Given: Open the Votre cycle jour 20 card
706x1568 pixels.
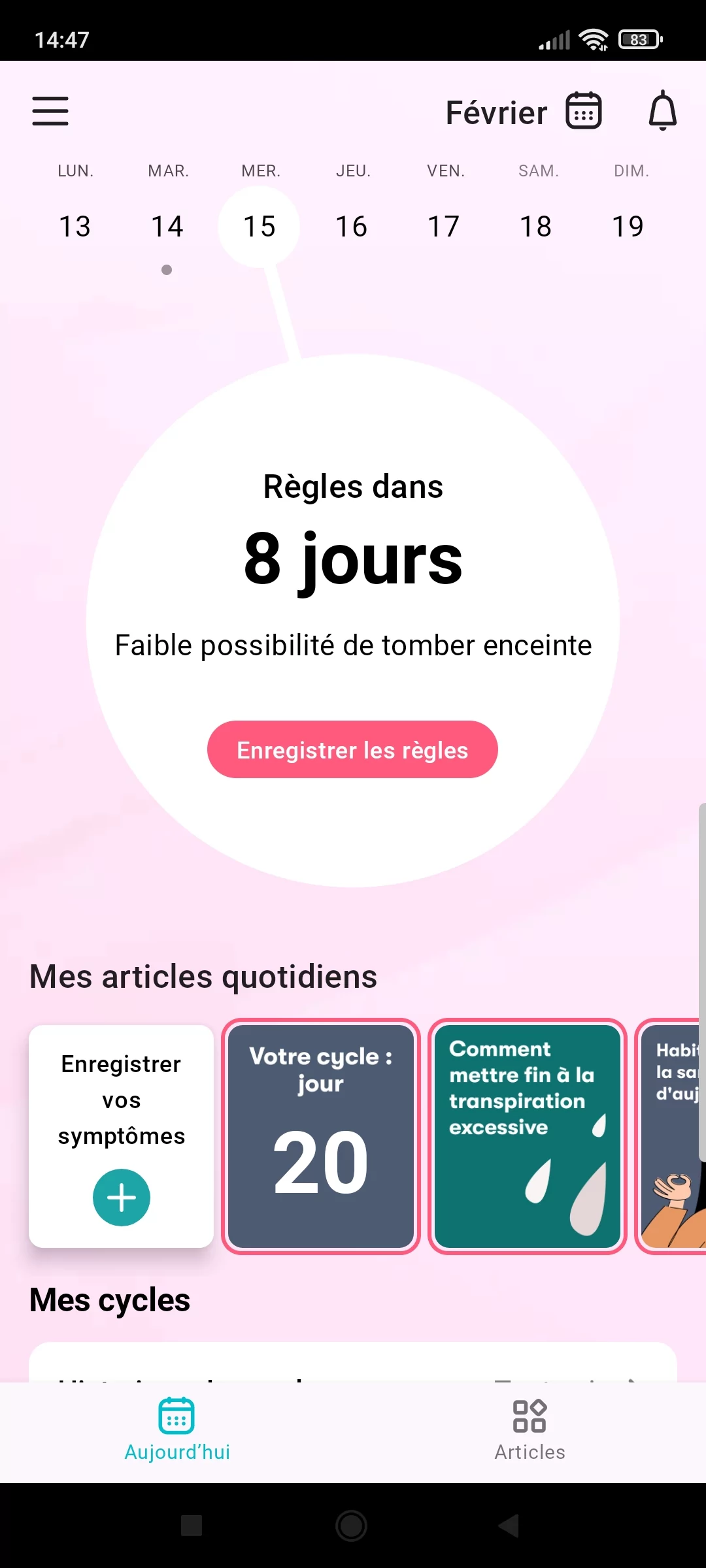Looking at the screenshot, I should pyautogui.click(x=321, y=1136).
